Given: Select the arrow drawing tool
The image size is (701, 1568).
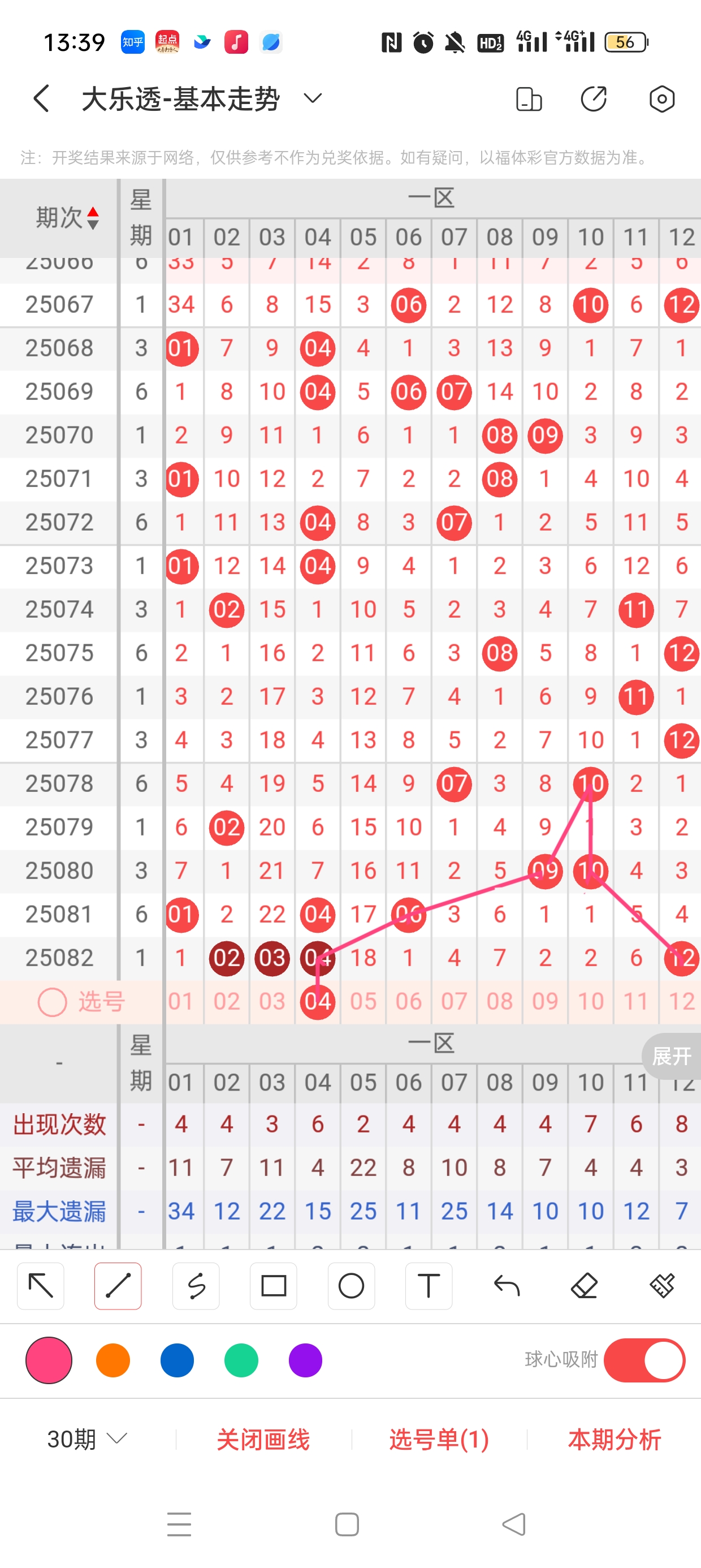Looking at the screenshot, I should coord(41,1286).
